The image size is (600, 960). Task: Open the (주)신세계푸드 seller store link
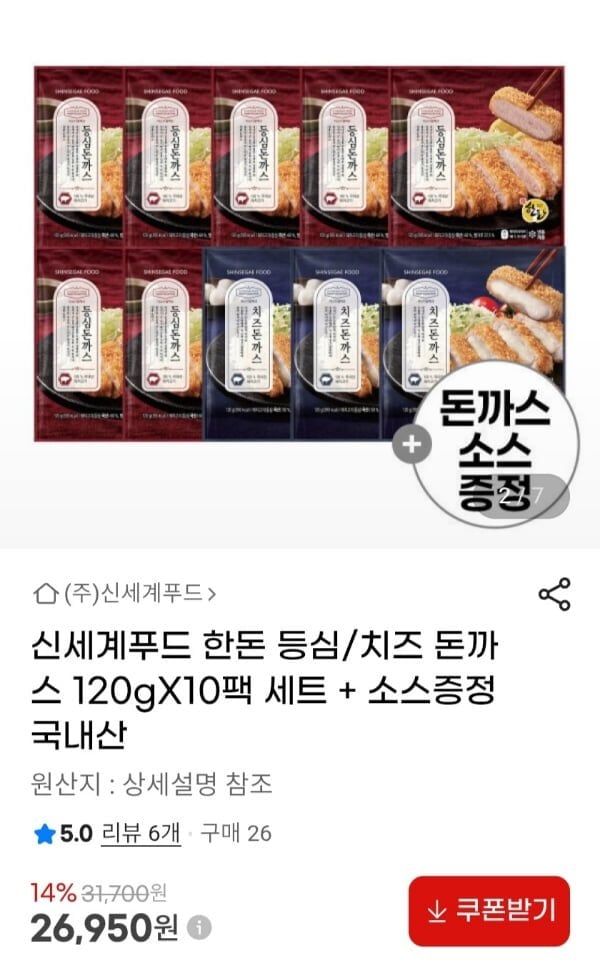click(126, 594)
